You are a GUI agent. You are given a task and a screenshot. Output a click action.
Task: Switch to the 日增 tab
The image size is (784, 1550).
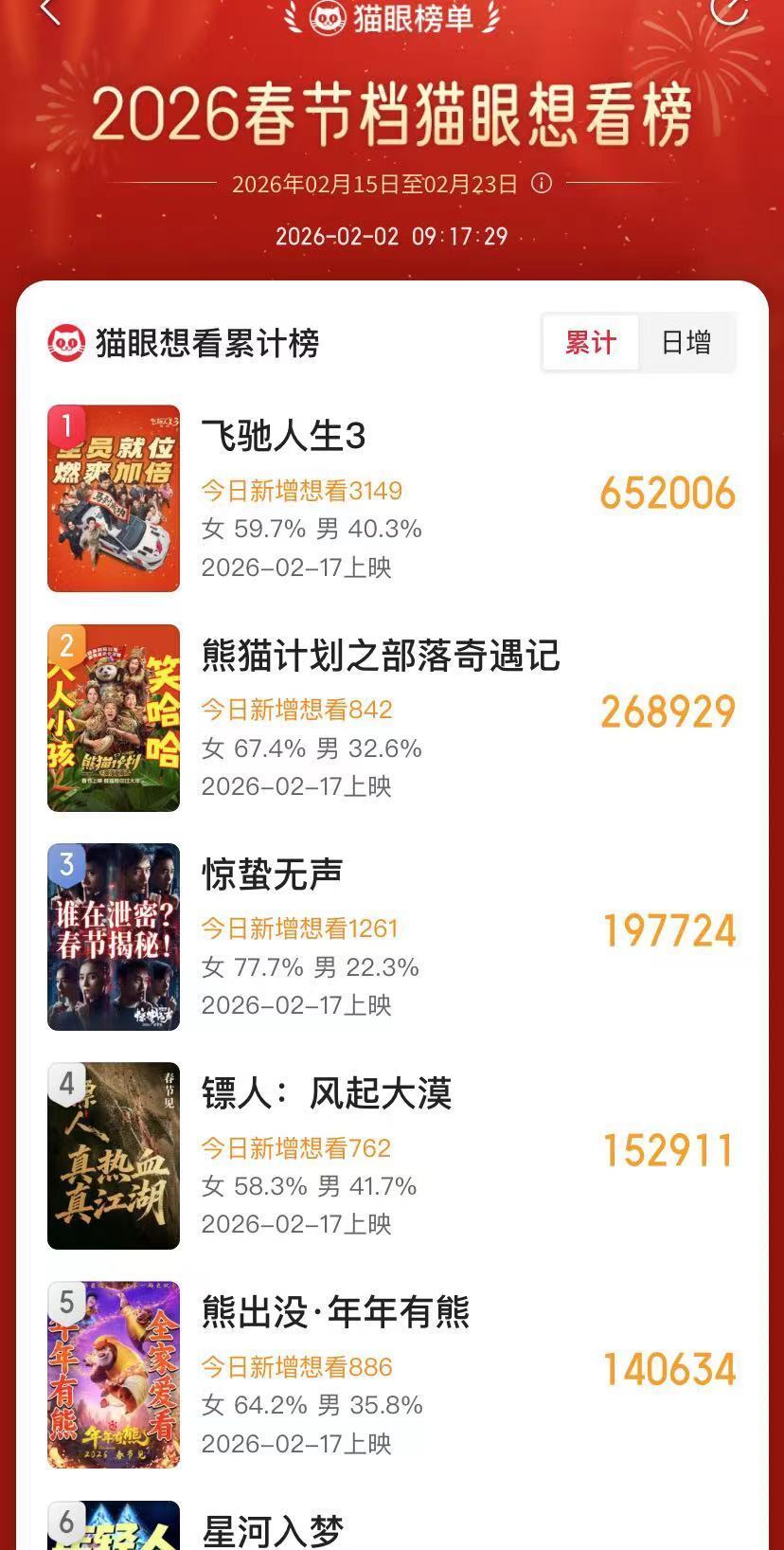tap(687, 342)
